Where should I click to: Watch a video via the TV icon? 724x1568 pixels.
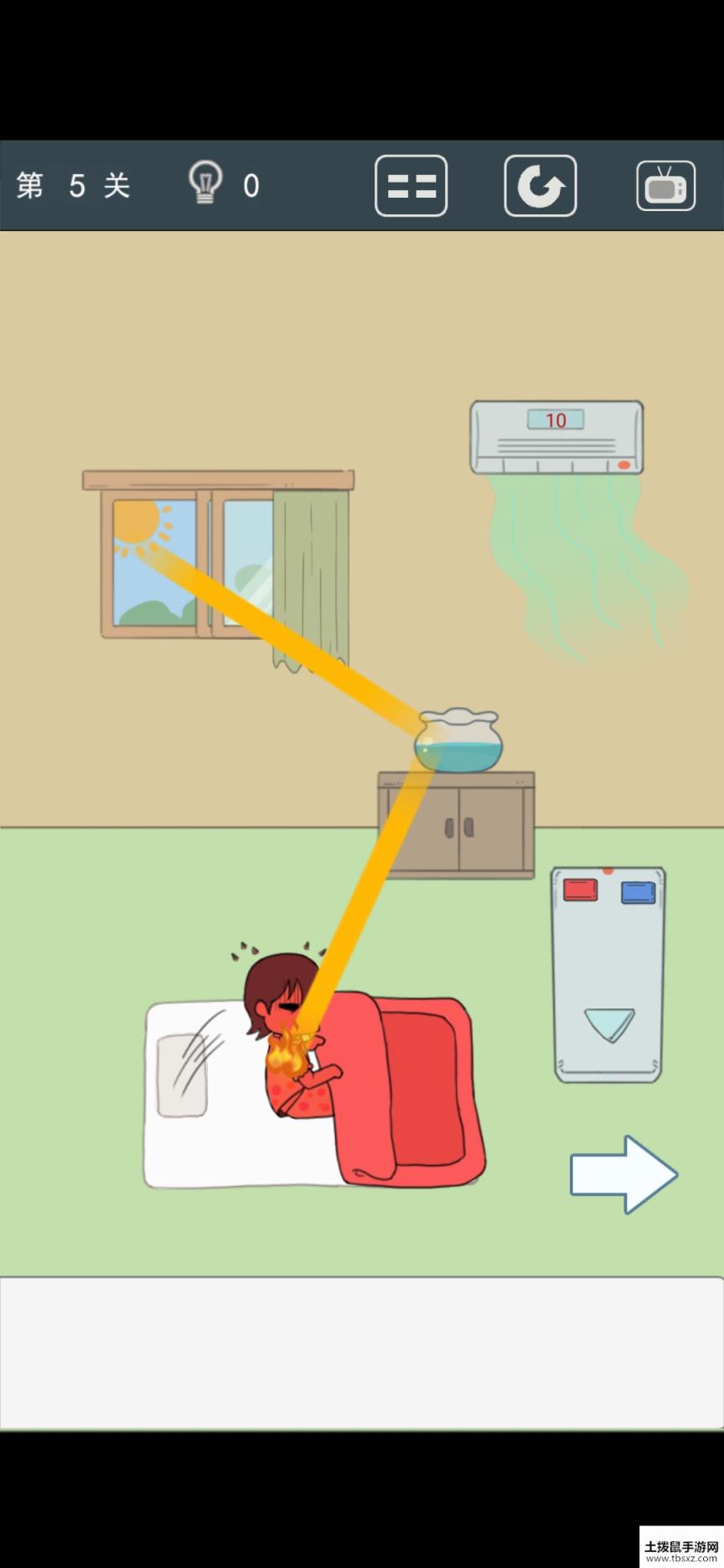(x=665, y=186)
